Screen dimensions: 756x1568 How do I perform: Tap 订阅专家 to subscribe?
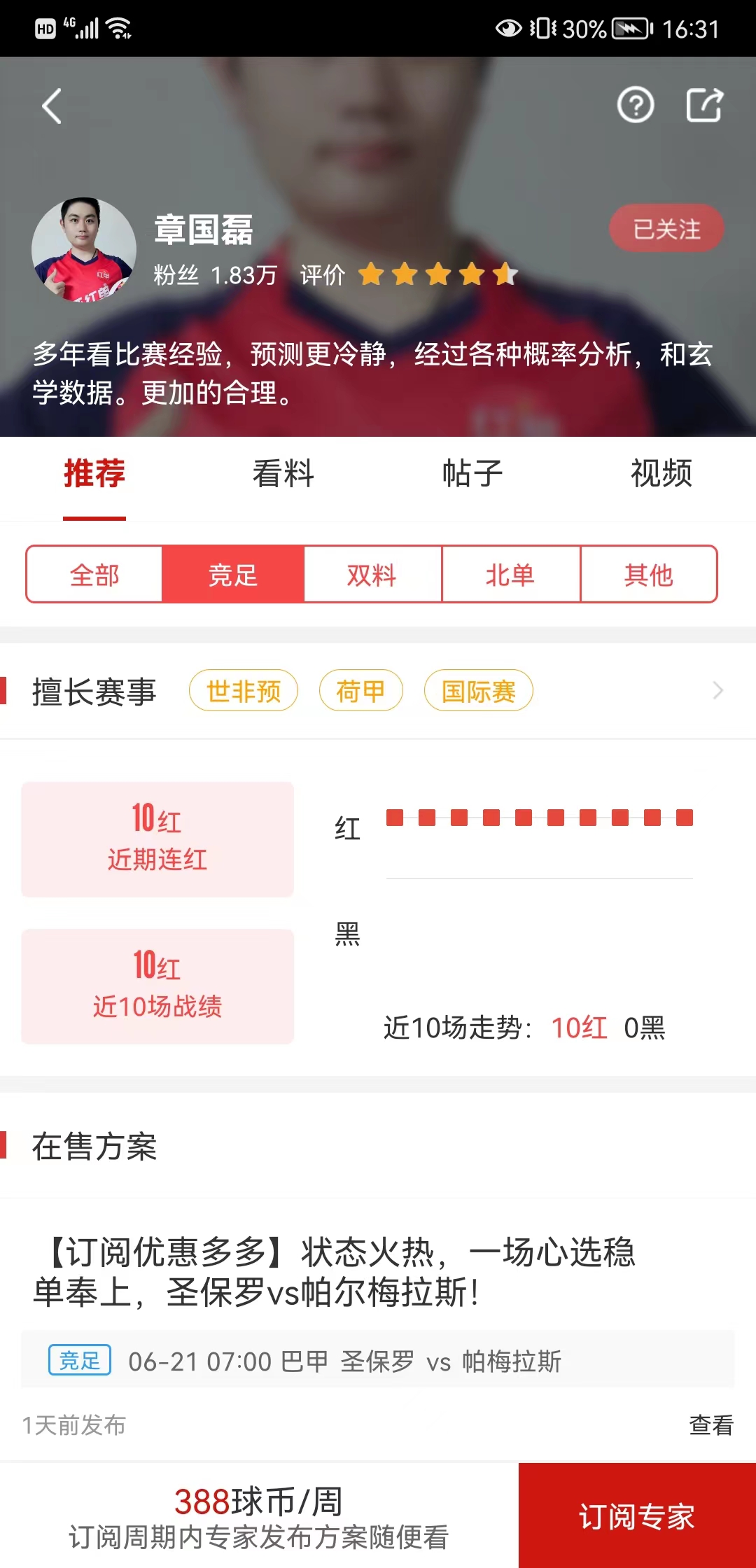(637, 1516)
